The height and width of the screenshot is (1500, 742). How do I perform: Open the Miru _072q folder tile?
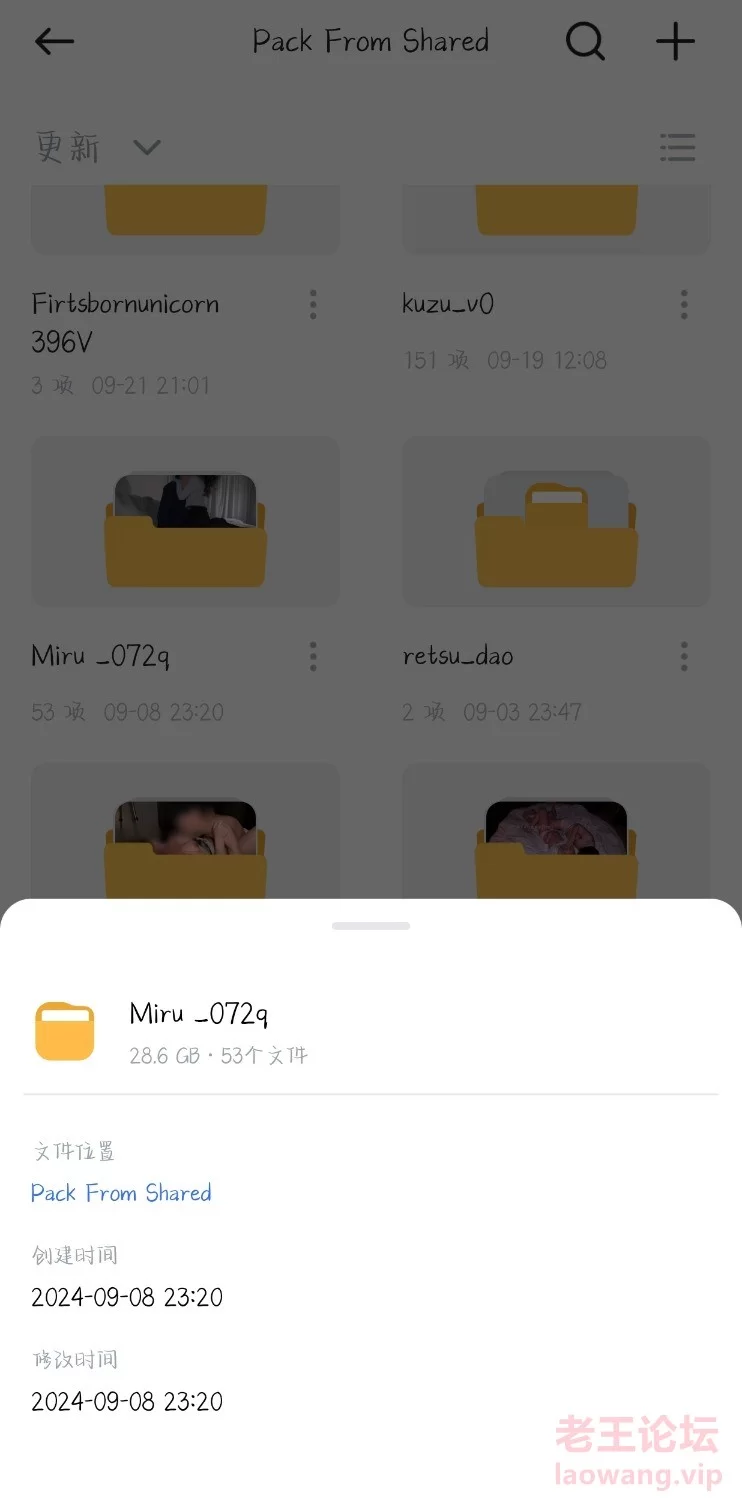click(x=186, y=521)
